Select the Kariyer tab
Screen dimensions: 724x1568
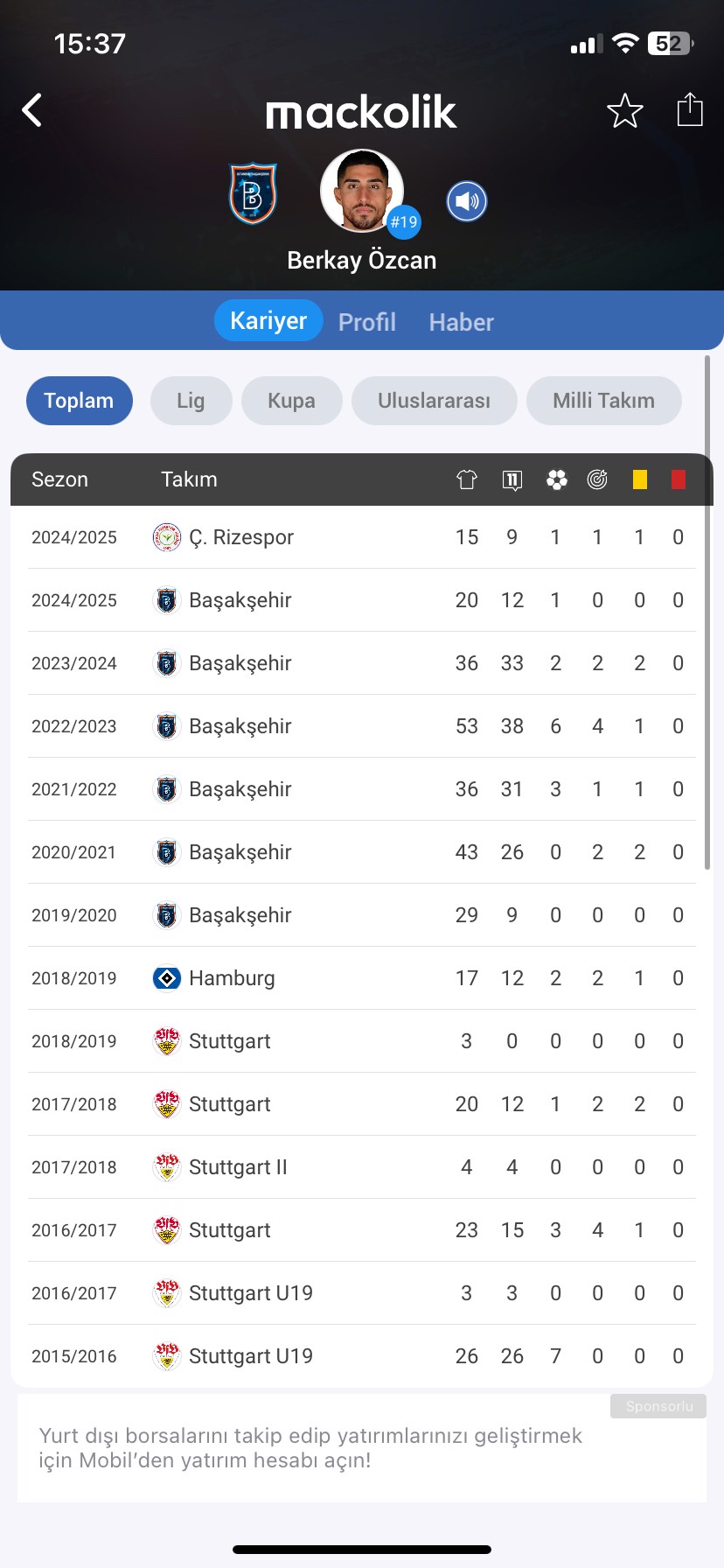point(268,320)
